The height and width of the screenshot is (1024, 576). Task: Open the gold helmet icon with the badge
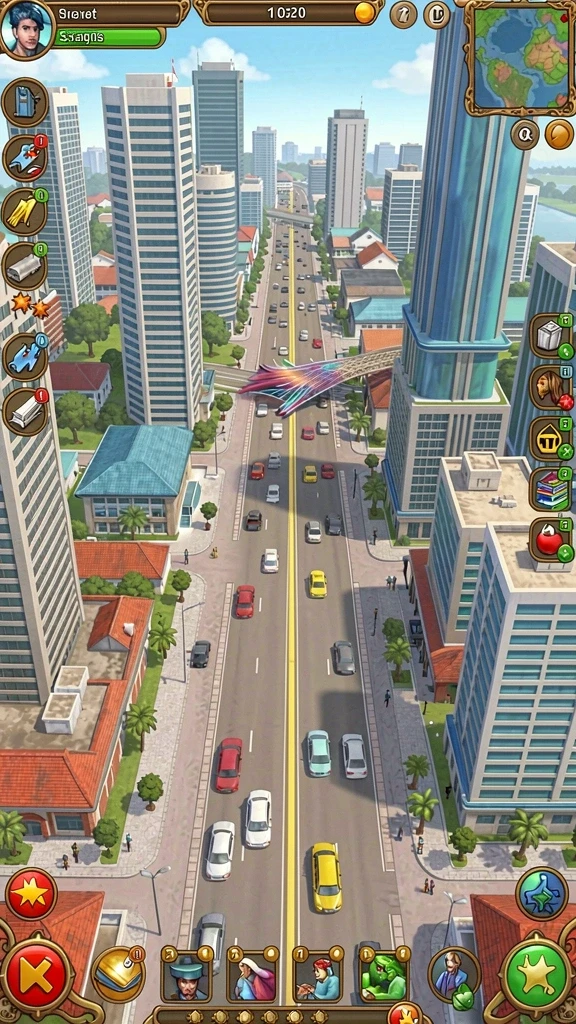coord(118,974)
